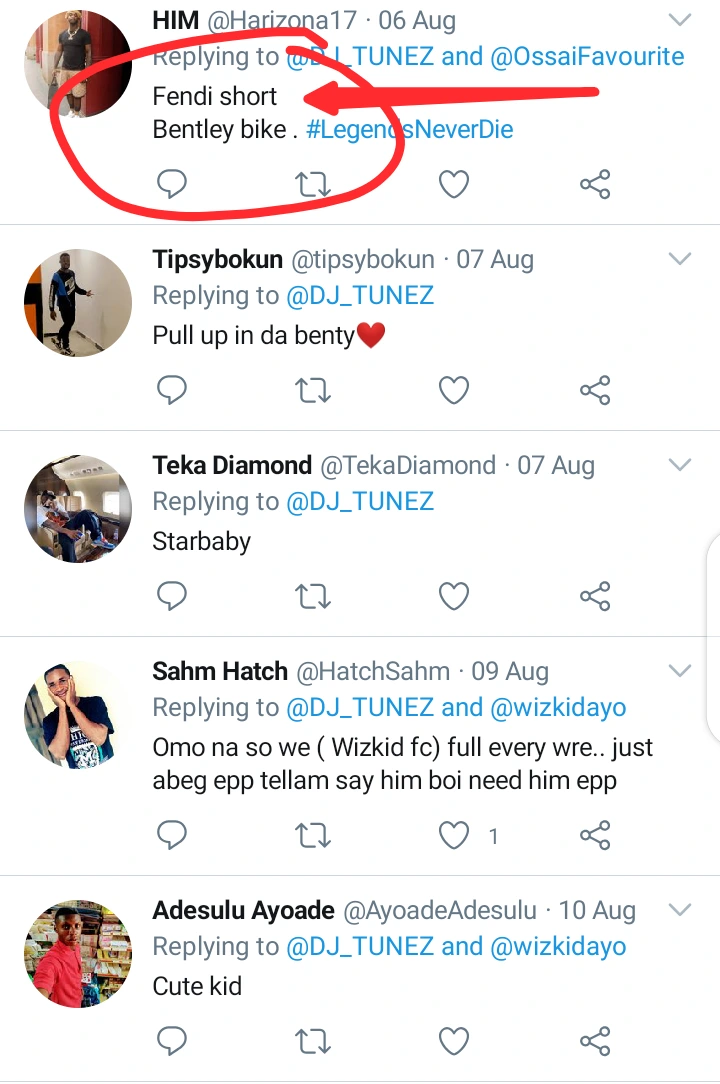Retweet Teka Diamond's Starbaby reply
Image resolution: width=720 pixels, height=1084 pixels.
click(x=313, y=596)
